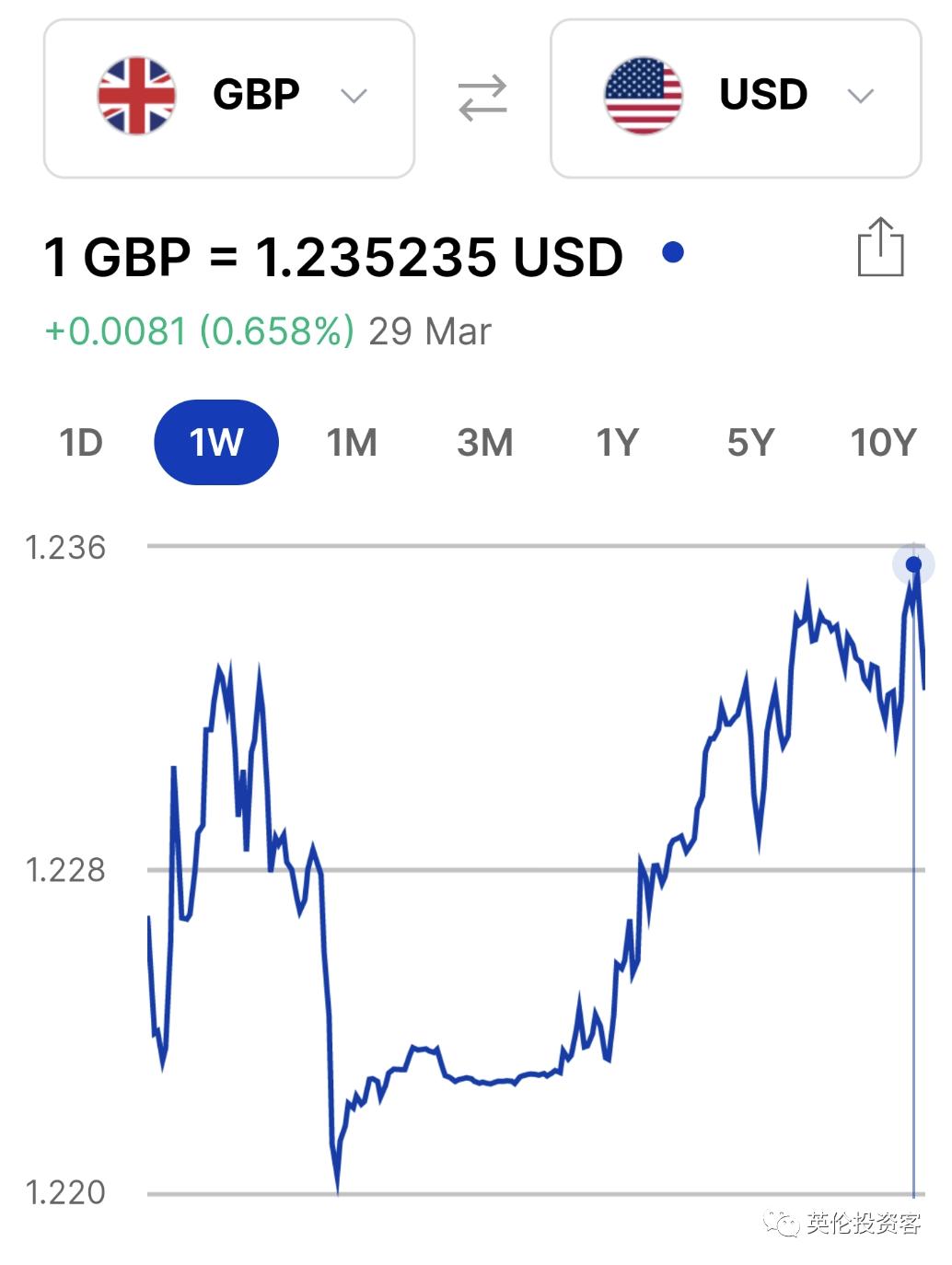952x1265 pixels.
Task: Click the swap arrows between currency selectors
Action: (482, 96)
